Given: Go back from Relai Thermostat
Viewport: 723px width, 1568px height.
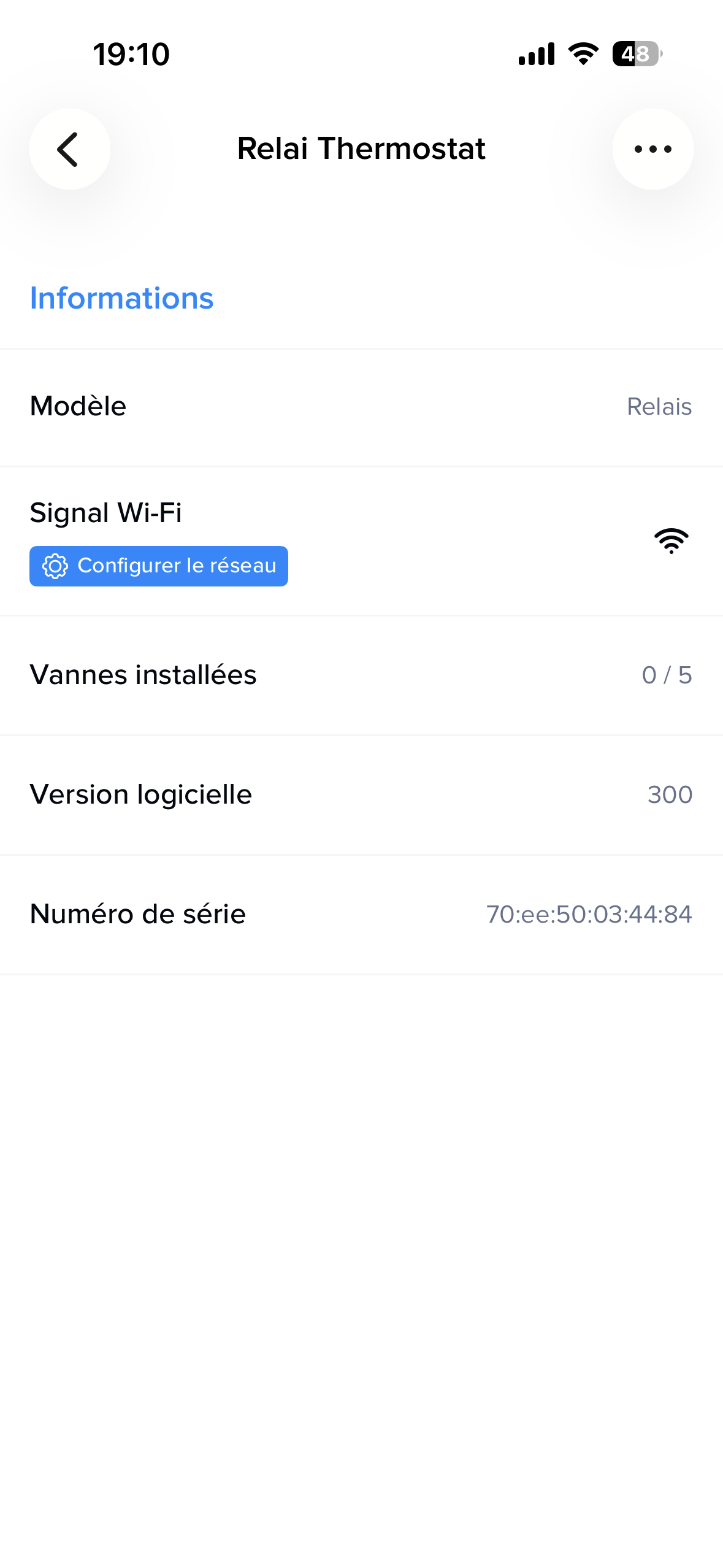Looking at the screenshot, I should click(x=69, y=149).
